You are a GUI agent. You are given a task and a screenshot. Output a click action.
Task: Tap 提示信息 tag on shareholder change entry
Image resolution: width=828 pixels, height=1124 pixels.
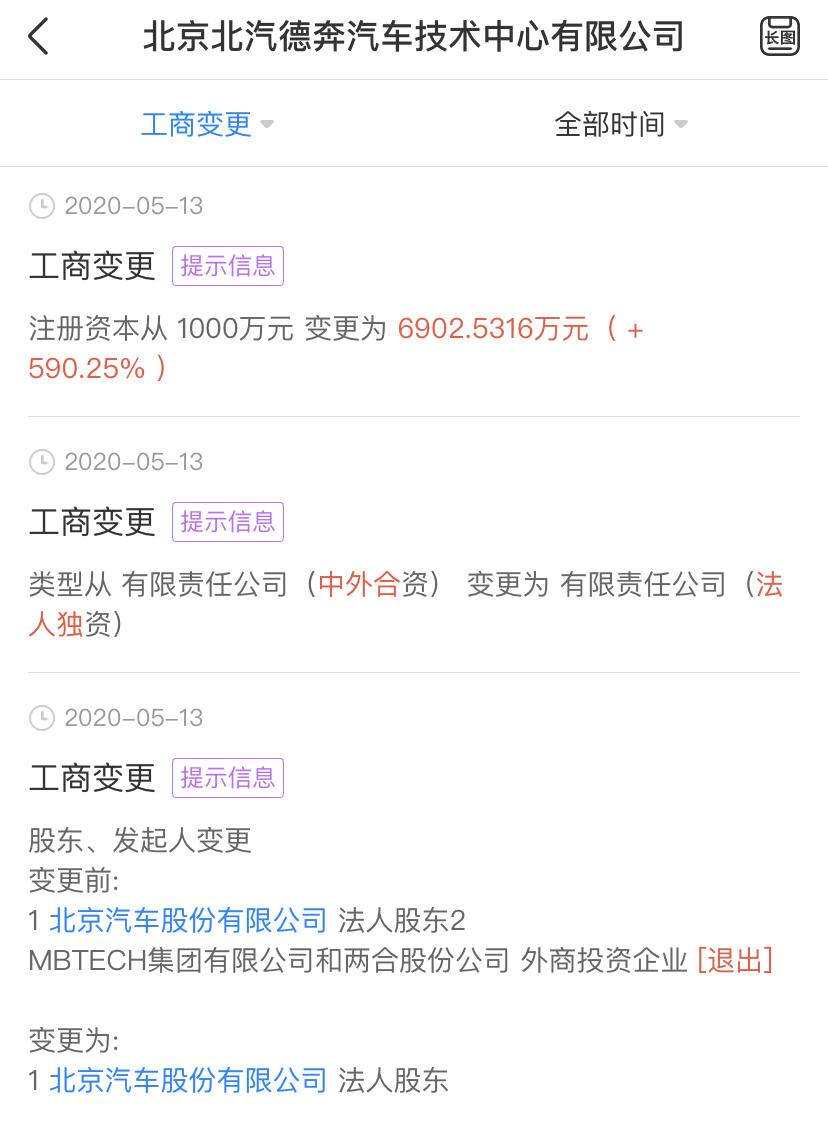pos(227,778)
